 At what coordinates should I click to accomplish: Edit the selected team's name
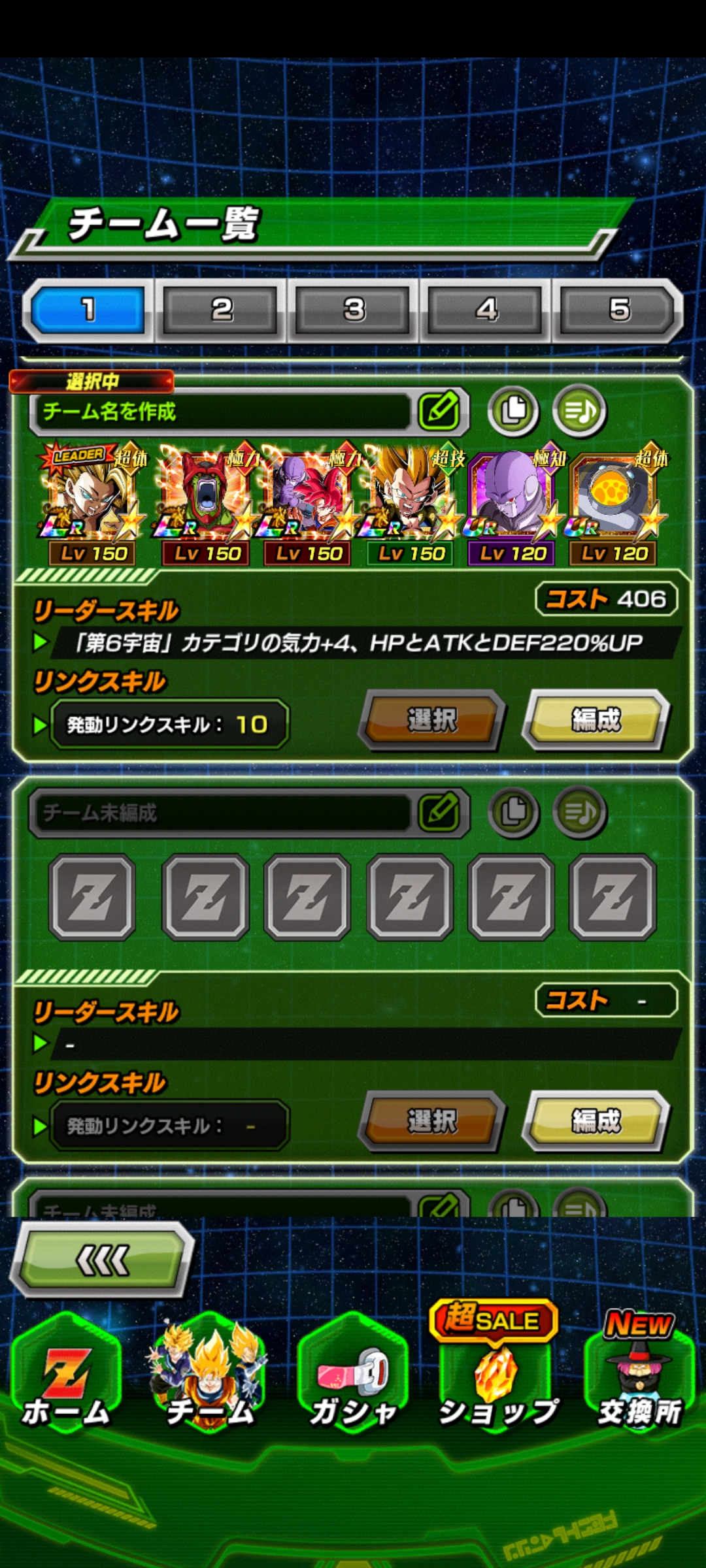click(x=440, y=411)
